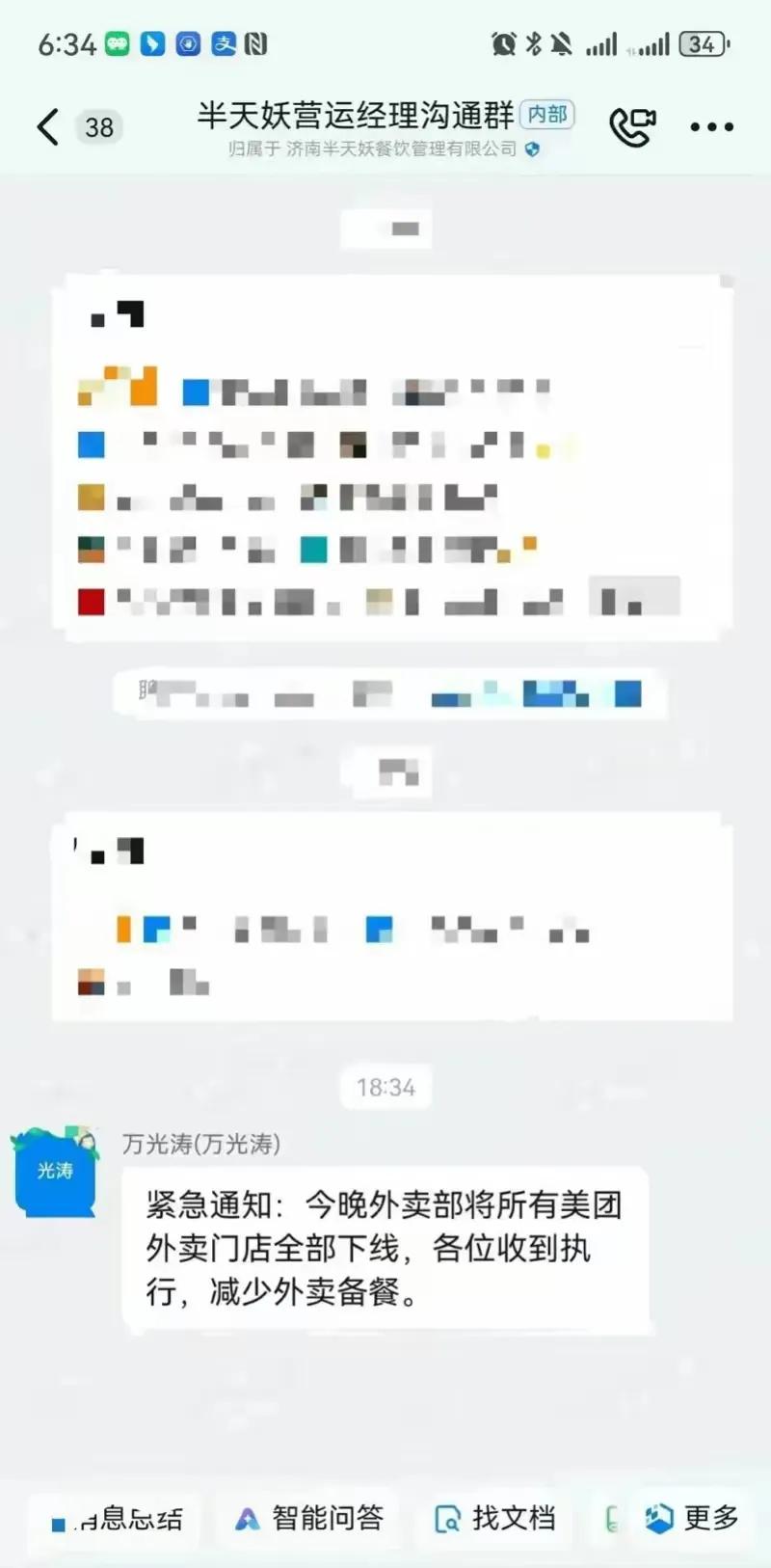Open 找文档 to find documents
This screenshot has height=1568, width=771.
[495, 1519]
